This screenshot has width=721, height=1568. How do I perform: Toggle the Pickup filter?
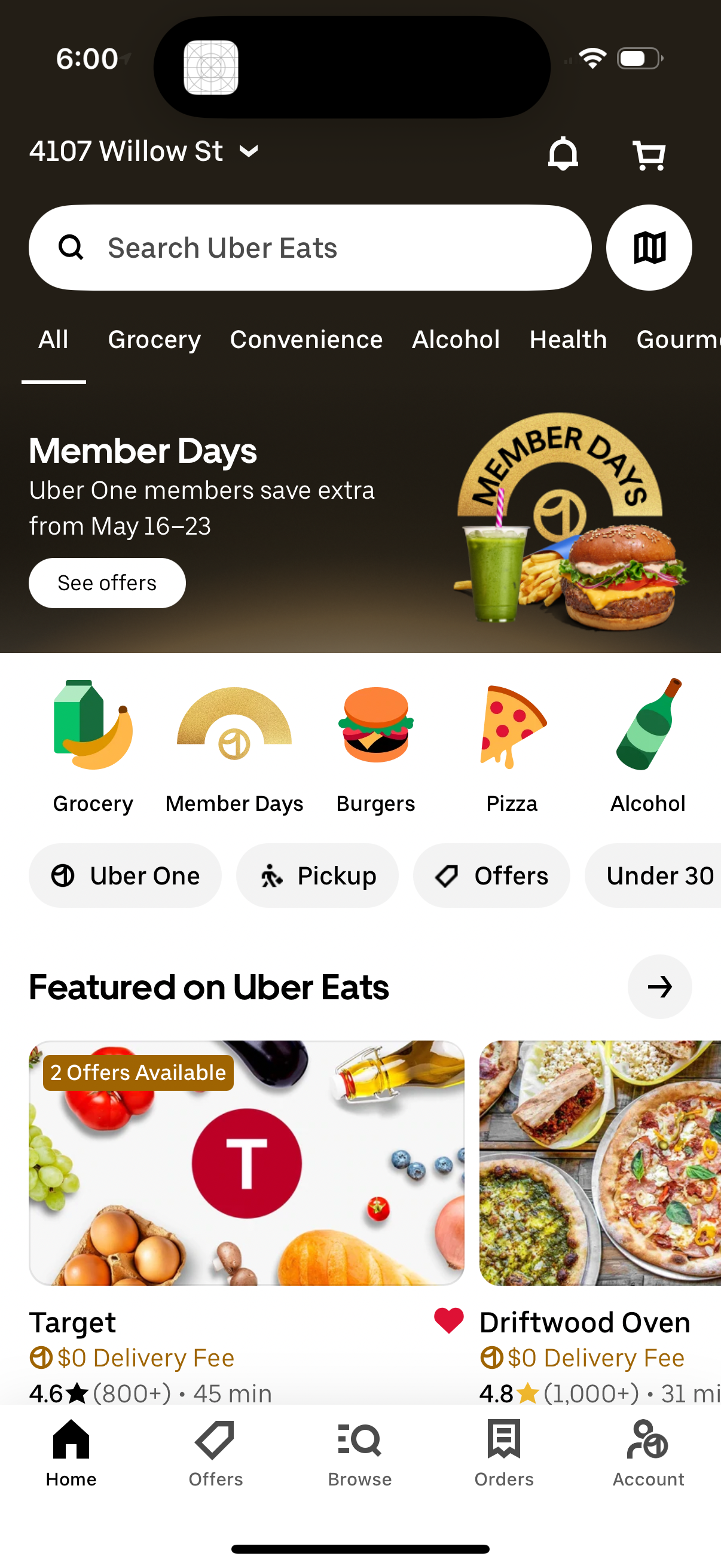coord(317,875)
